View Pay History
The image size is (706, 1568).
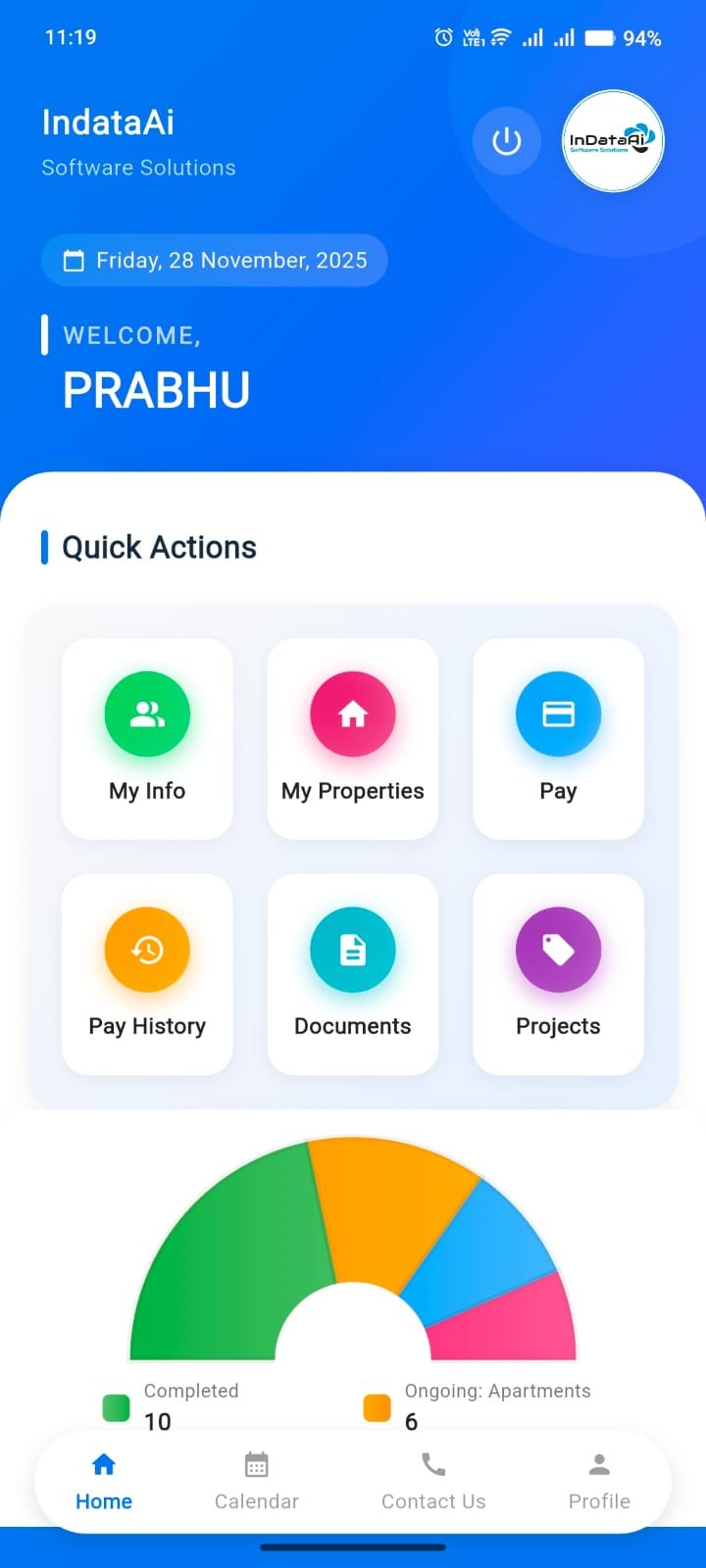tap(147, 973)
